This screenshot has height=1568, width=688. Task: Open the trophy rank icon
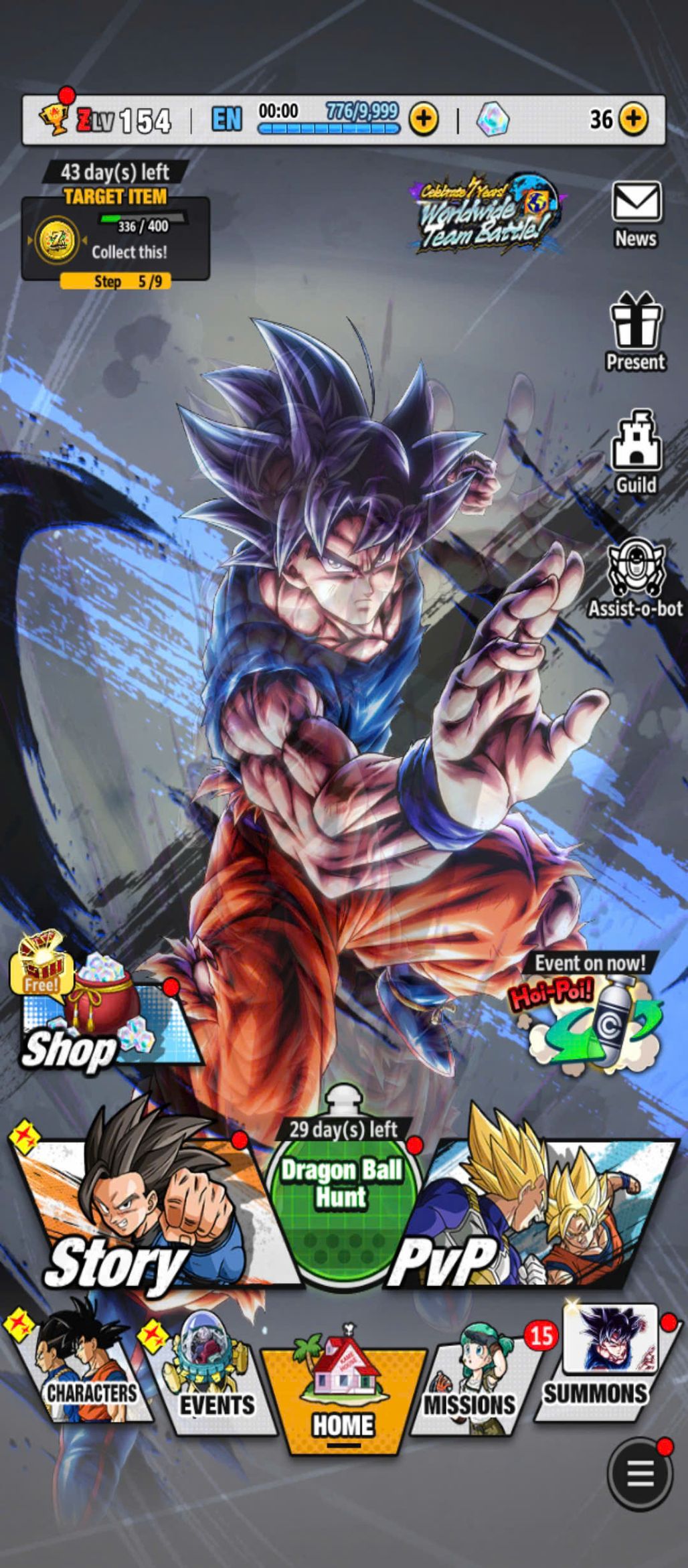tap(55, 119)
